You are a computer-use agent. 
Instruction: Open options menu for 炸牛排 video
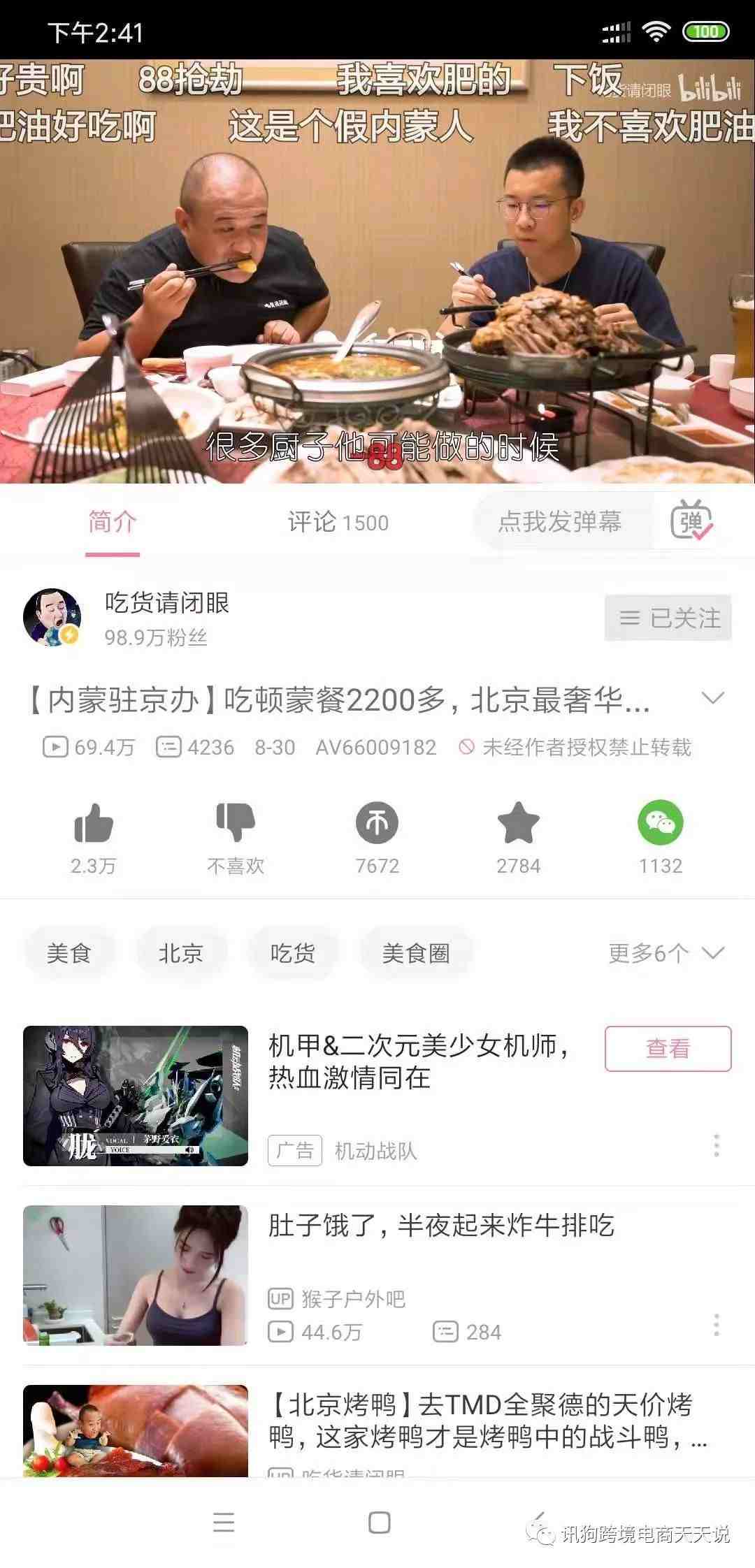(716, 1325)
